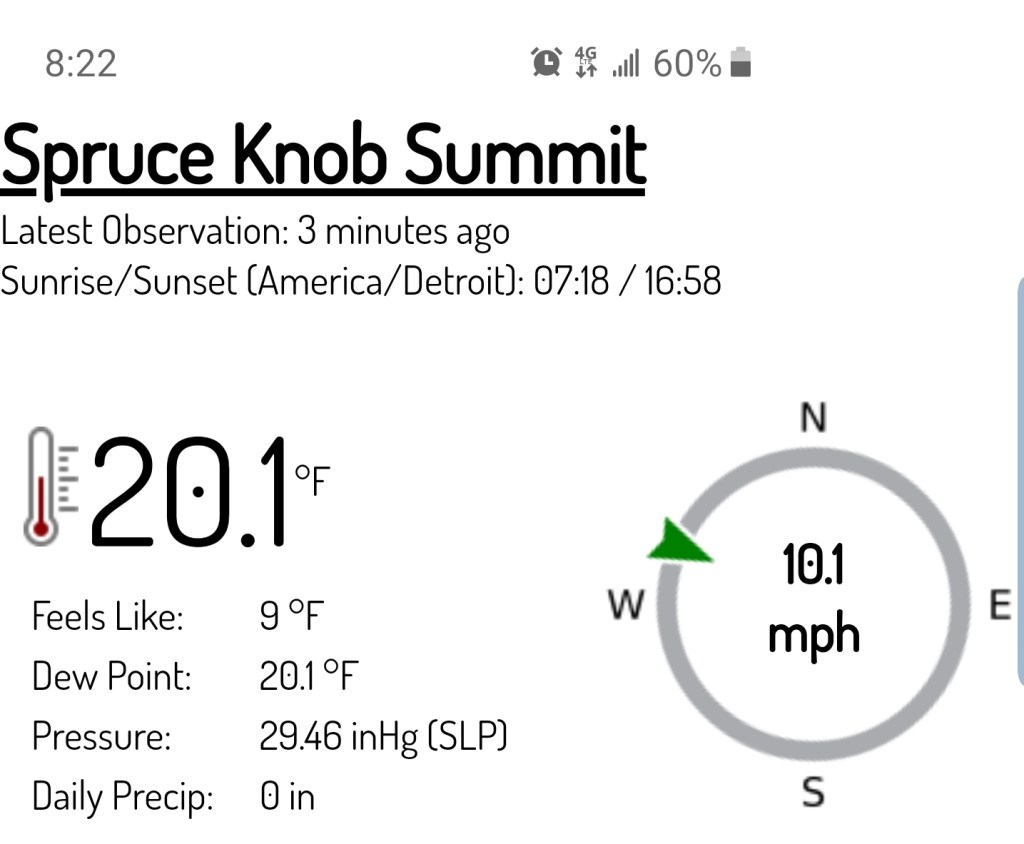Open the Spruce Knob Summit link

click(323, 155)
